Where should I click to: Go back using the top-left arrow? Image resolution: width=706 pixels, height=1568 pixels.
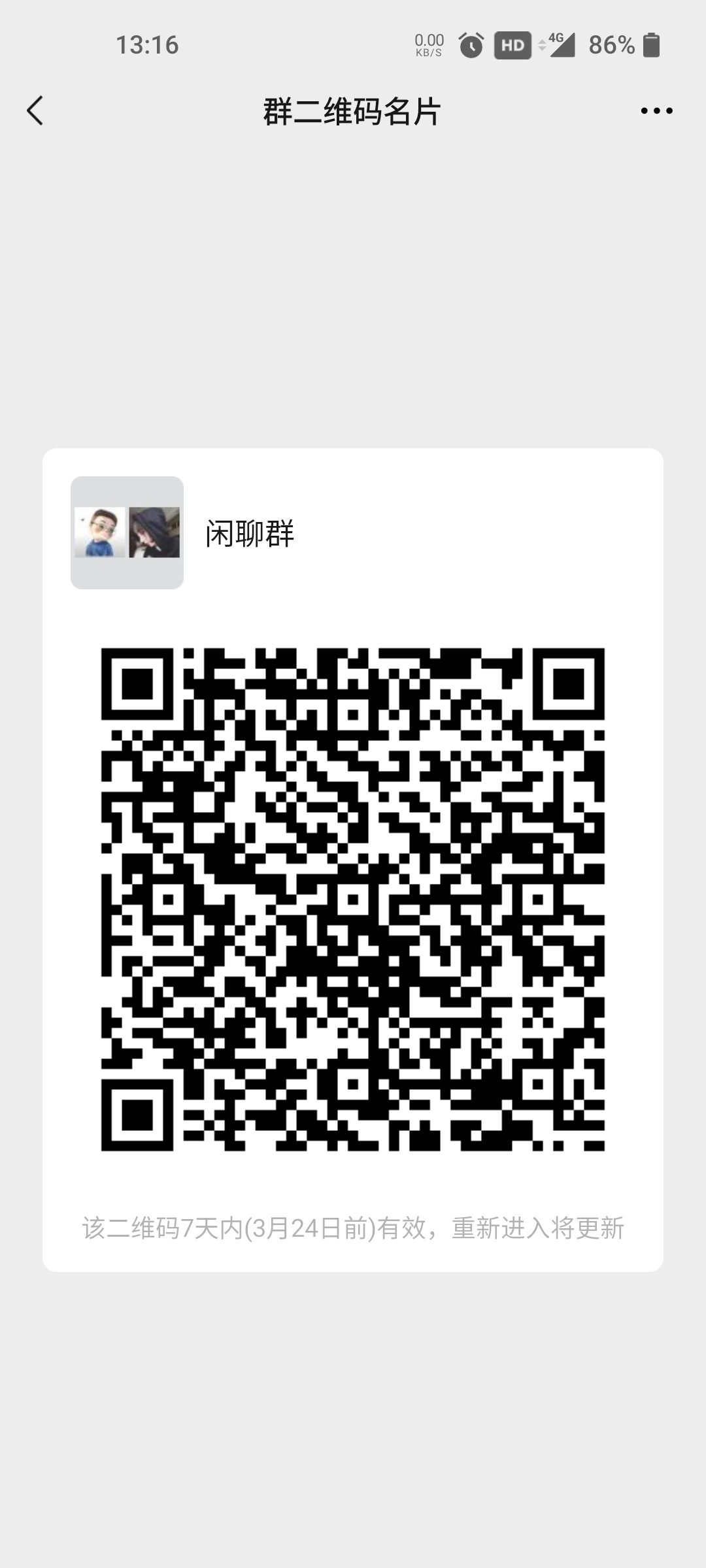coord(35,110)
